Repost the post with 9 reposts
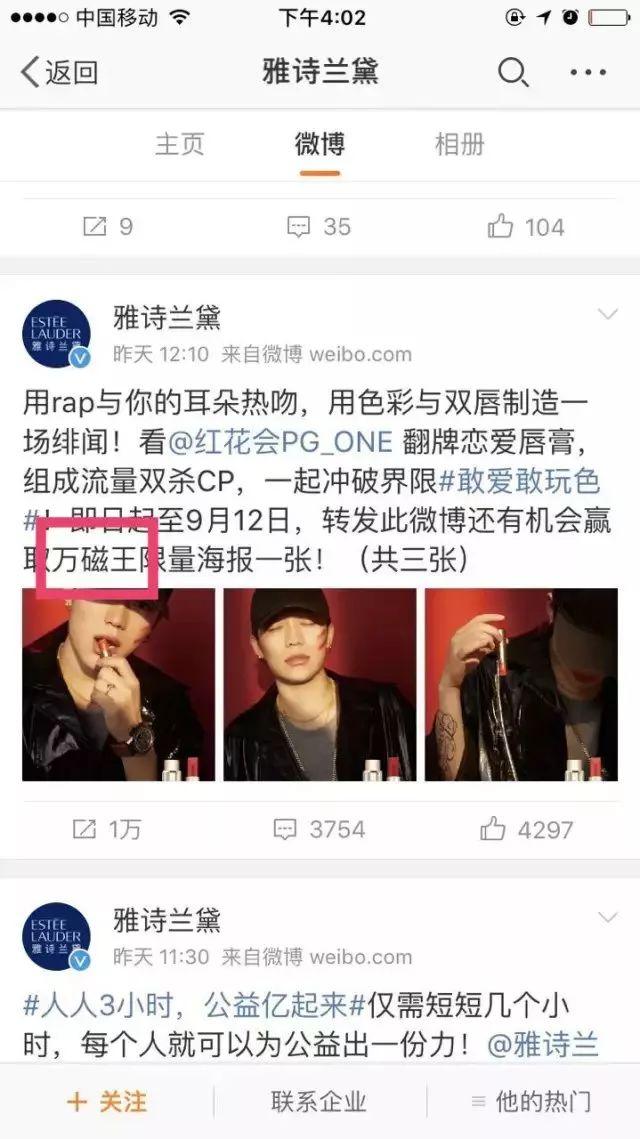Viewport: 640px width, 1139px height. click(107, 227)
